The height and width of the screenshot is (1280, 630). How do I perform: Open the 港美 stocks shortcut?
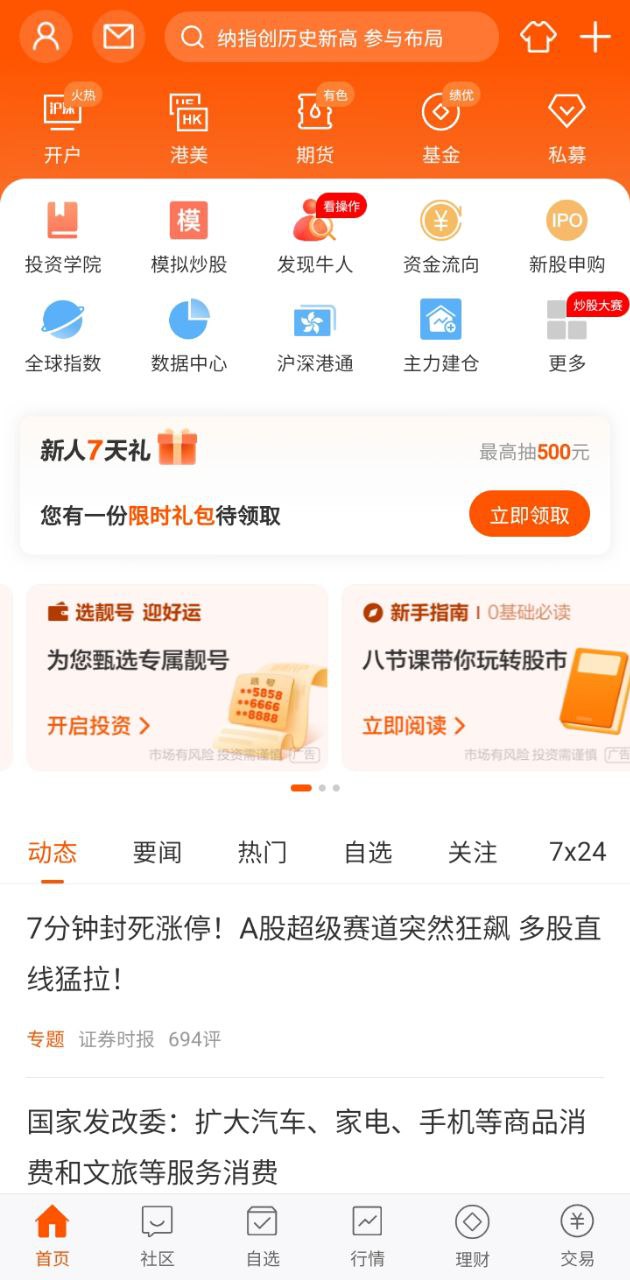[x=188, y=127]
